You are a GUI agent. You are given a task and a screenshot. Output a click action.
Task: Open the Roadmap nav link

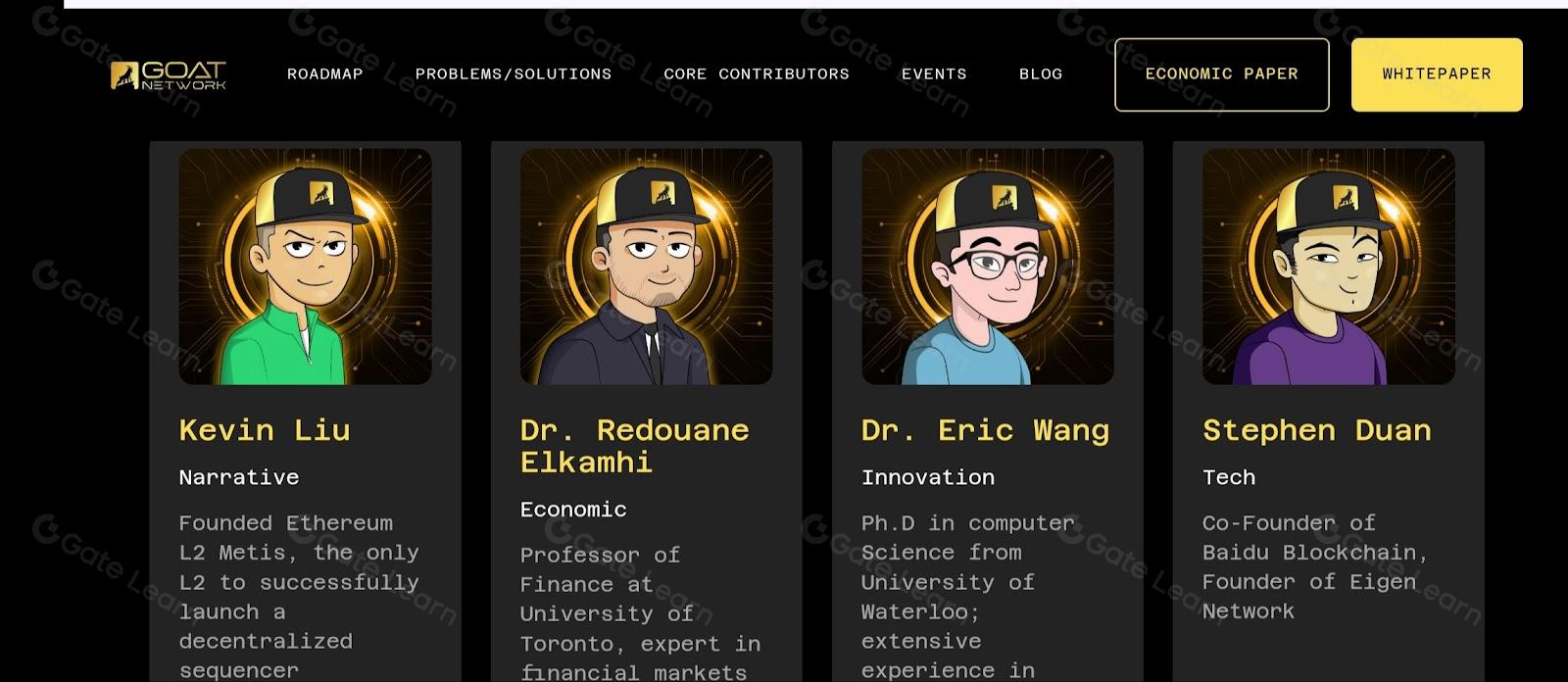point(324,74)
